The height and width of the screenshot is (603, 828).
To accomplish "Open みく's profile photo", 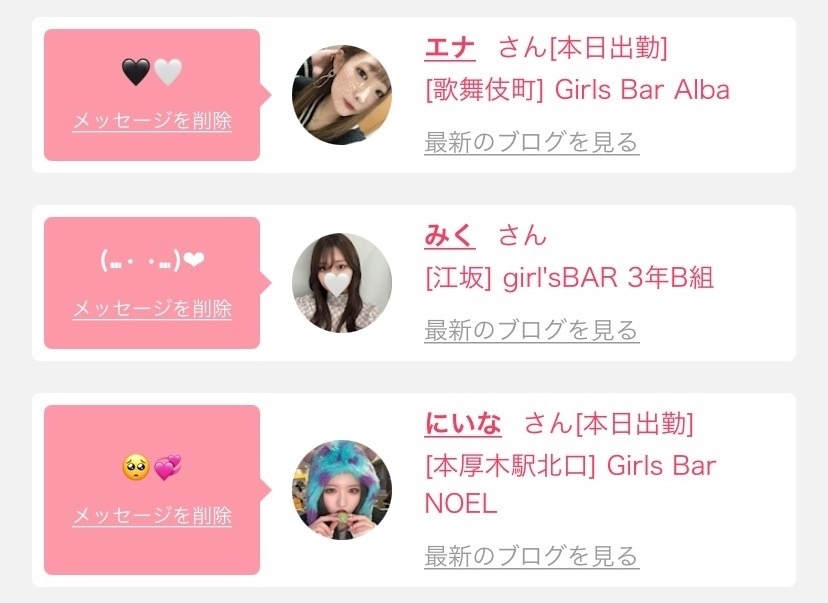I will 341,283.
